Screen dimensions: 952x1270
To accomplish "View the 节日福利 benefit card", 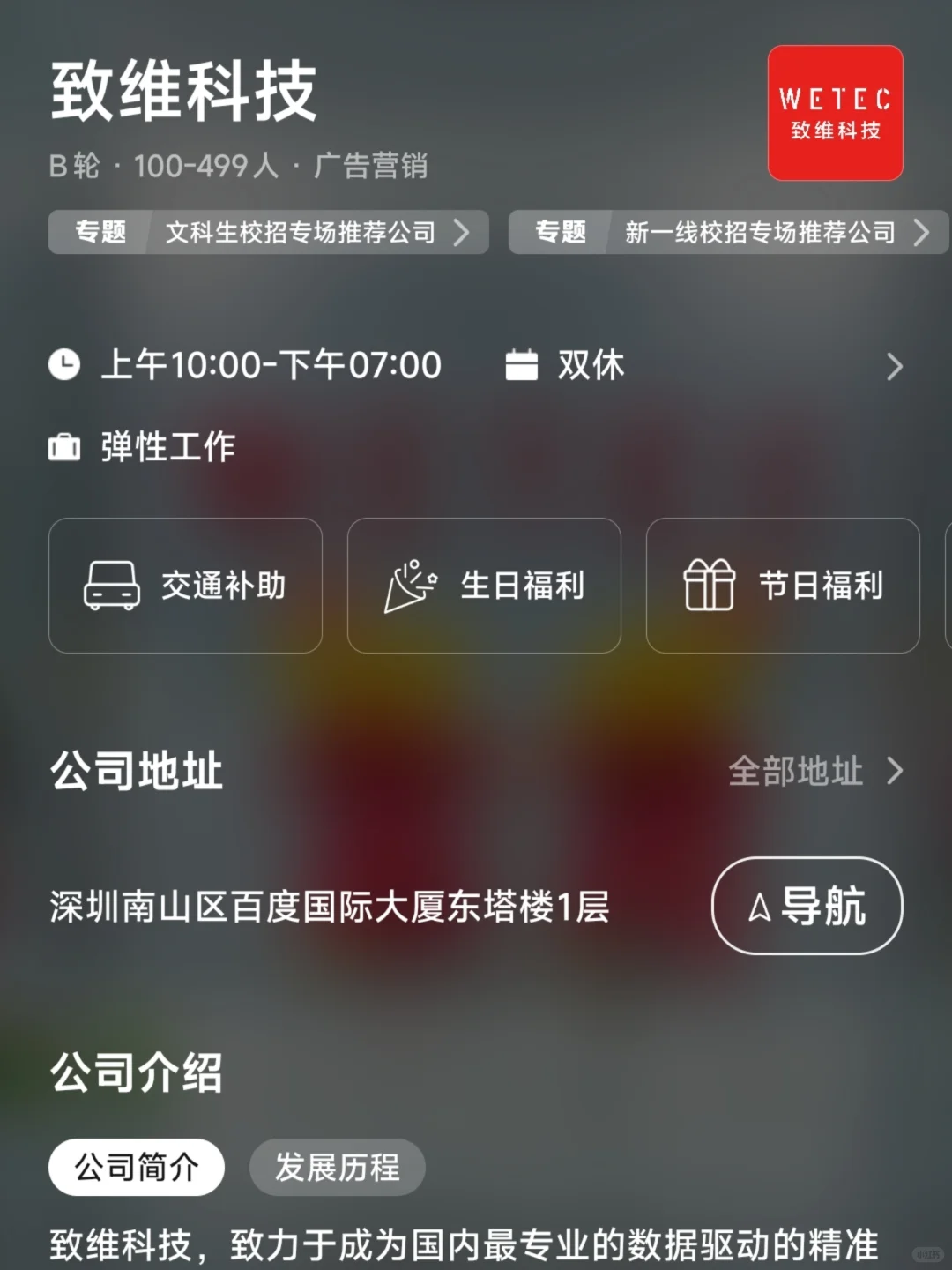I will click(783, 586).
